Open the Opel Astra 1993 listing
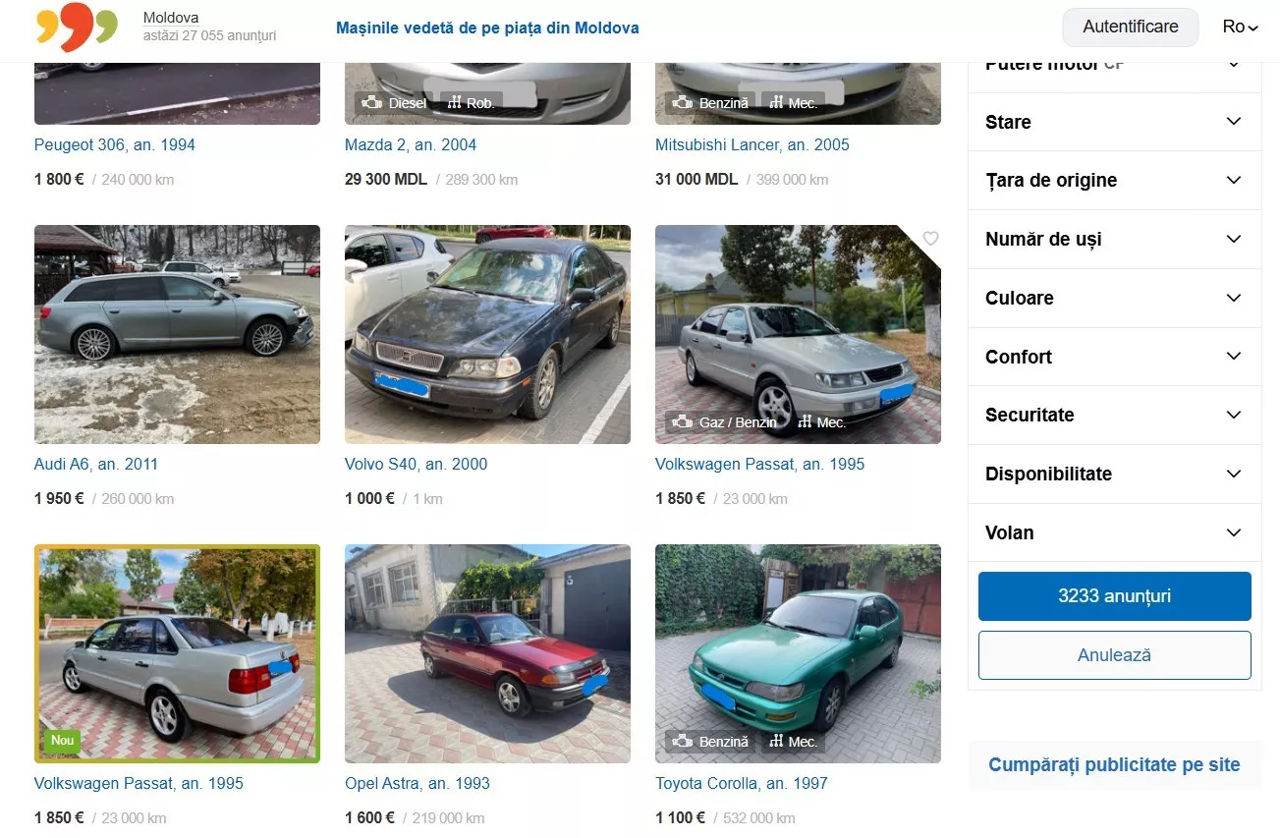This screenshot has width=1280, height=838. click(417, 783)
